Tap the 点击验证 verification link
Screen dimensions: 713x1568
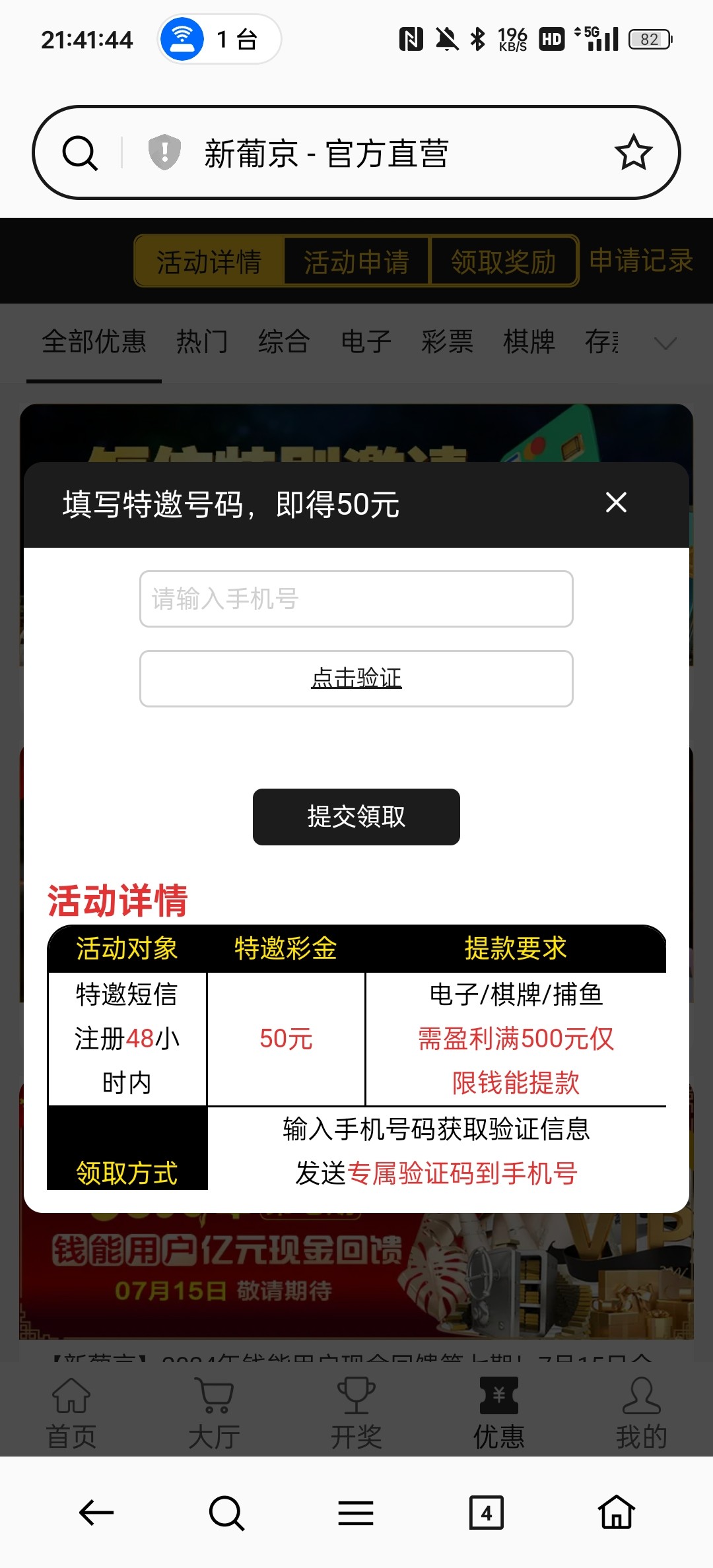(x=356, y=678)
